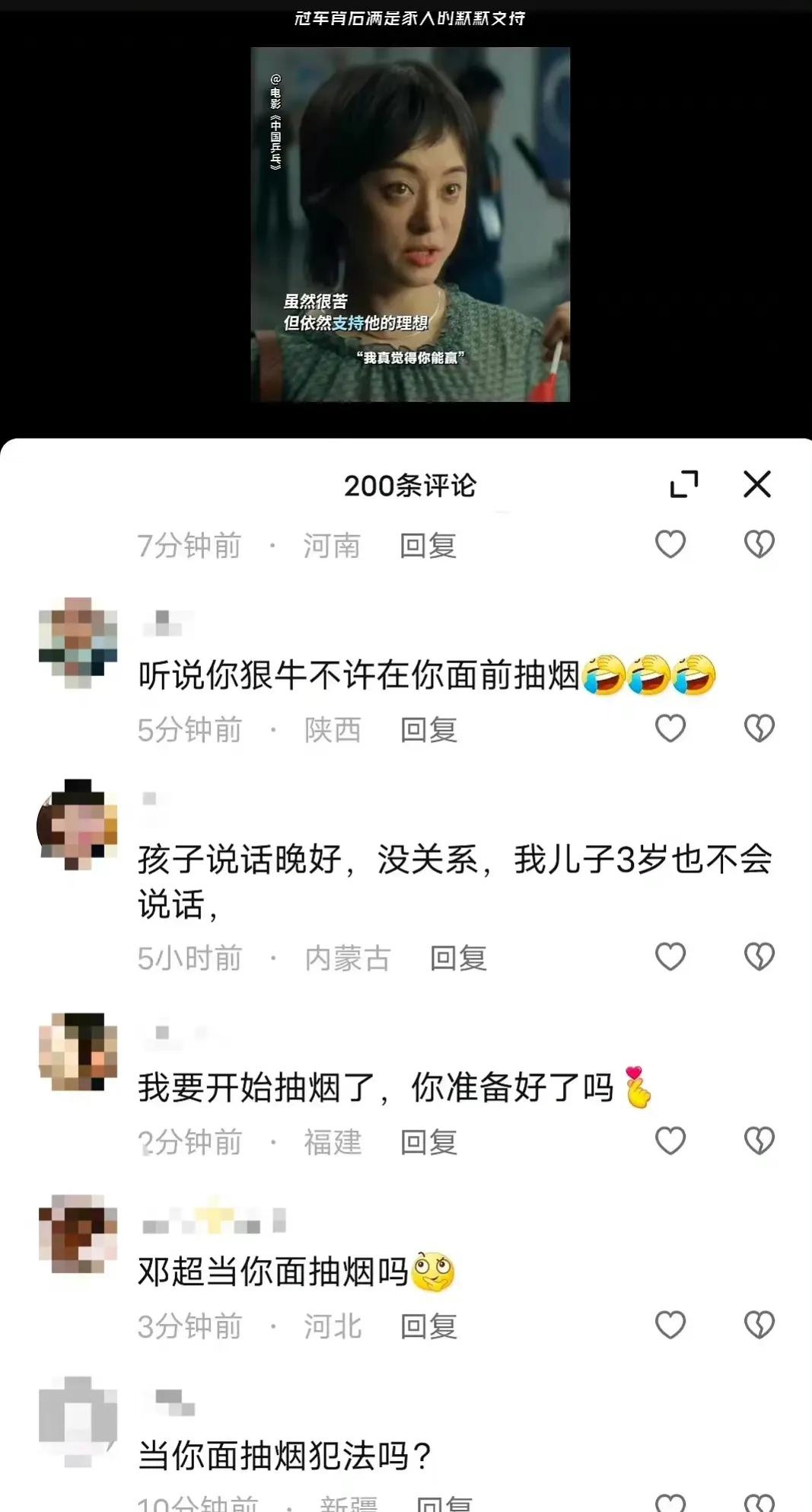Close the 200条评论 comments panel
Screen dimensions: 812x1512
[x=757, y=484]
